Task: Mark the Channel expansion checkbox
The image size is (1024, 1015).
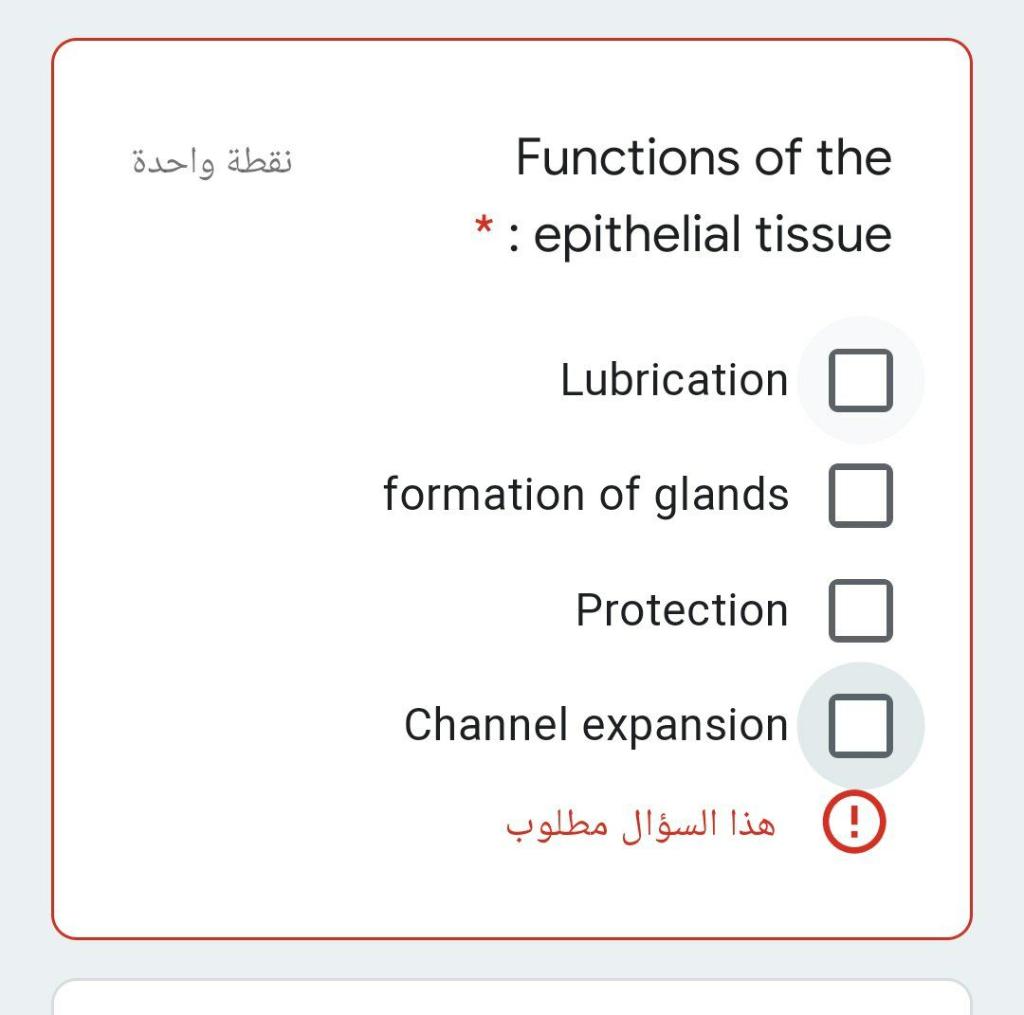Action: click(x=860, y=725)
